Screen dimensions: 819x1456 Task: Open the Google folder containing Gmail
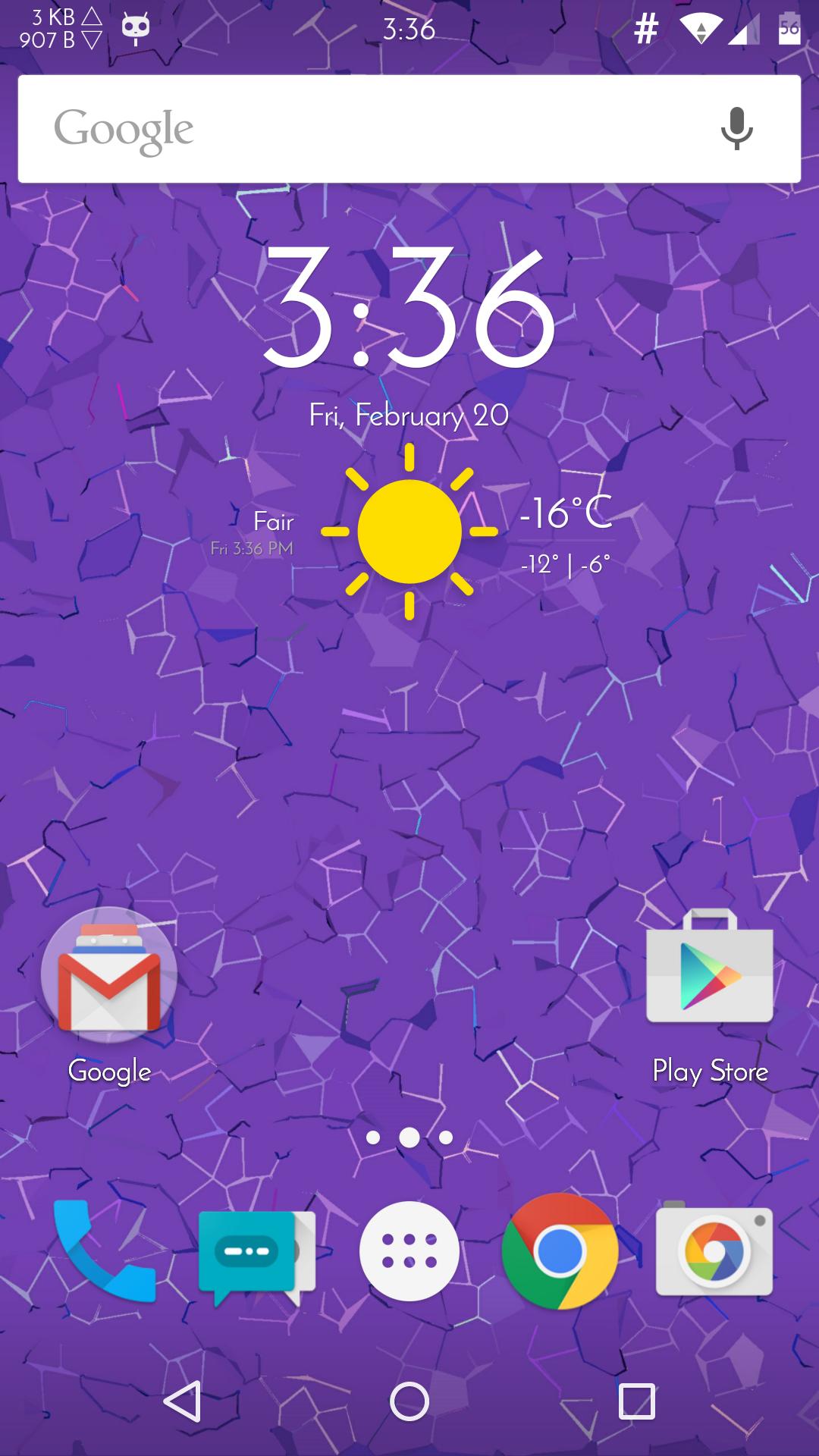pos(108,974)
